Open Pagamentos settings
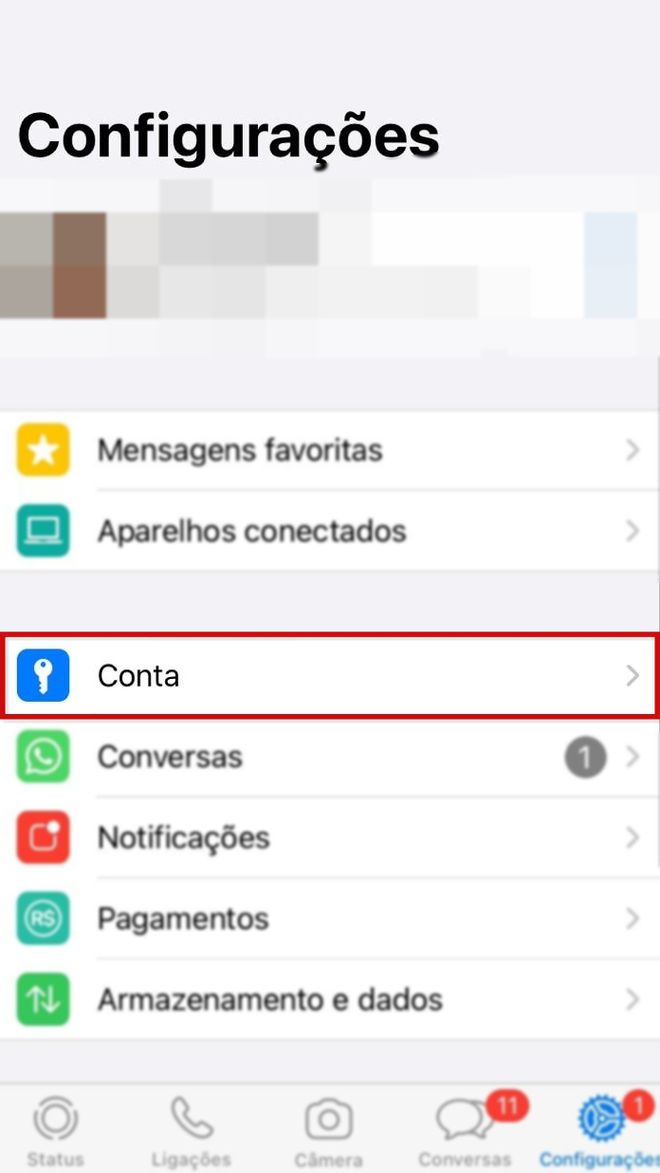The image size is (660, 1173). (x=330, y=919)
